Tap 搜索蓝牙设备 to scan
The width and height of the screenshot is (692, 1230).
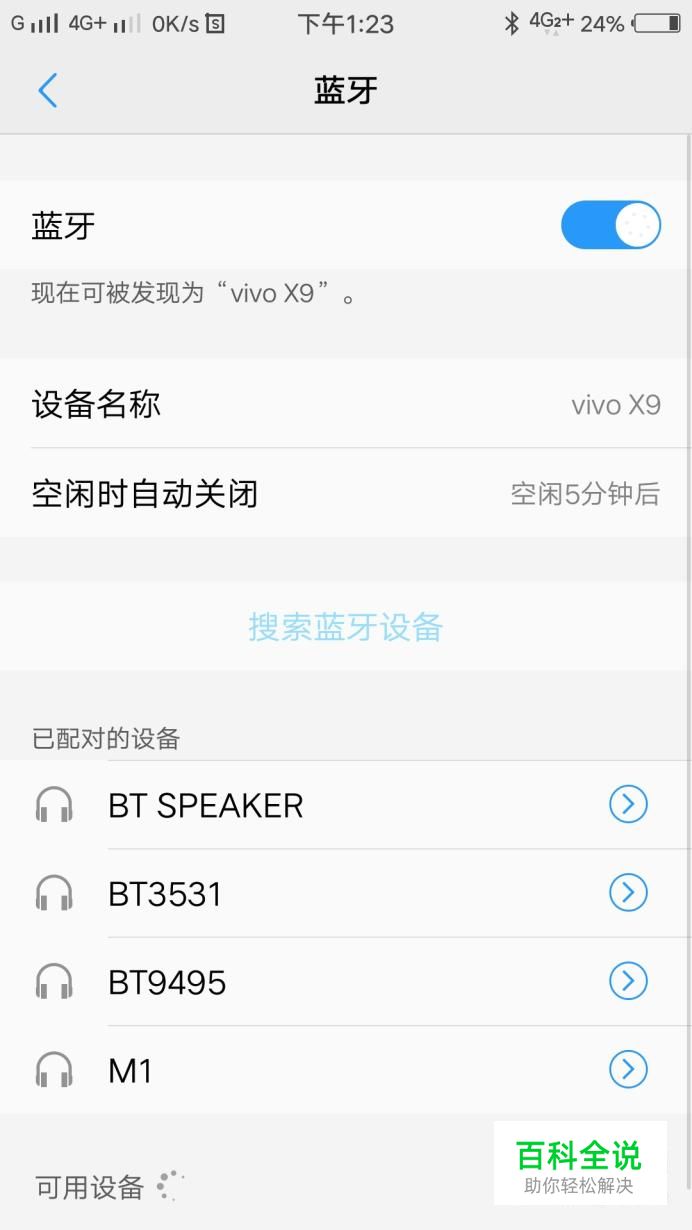[345, 627]
